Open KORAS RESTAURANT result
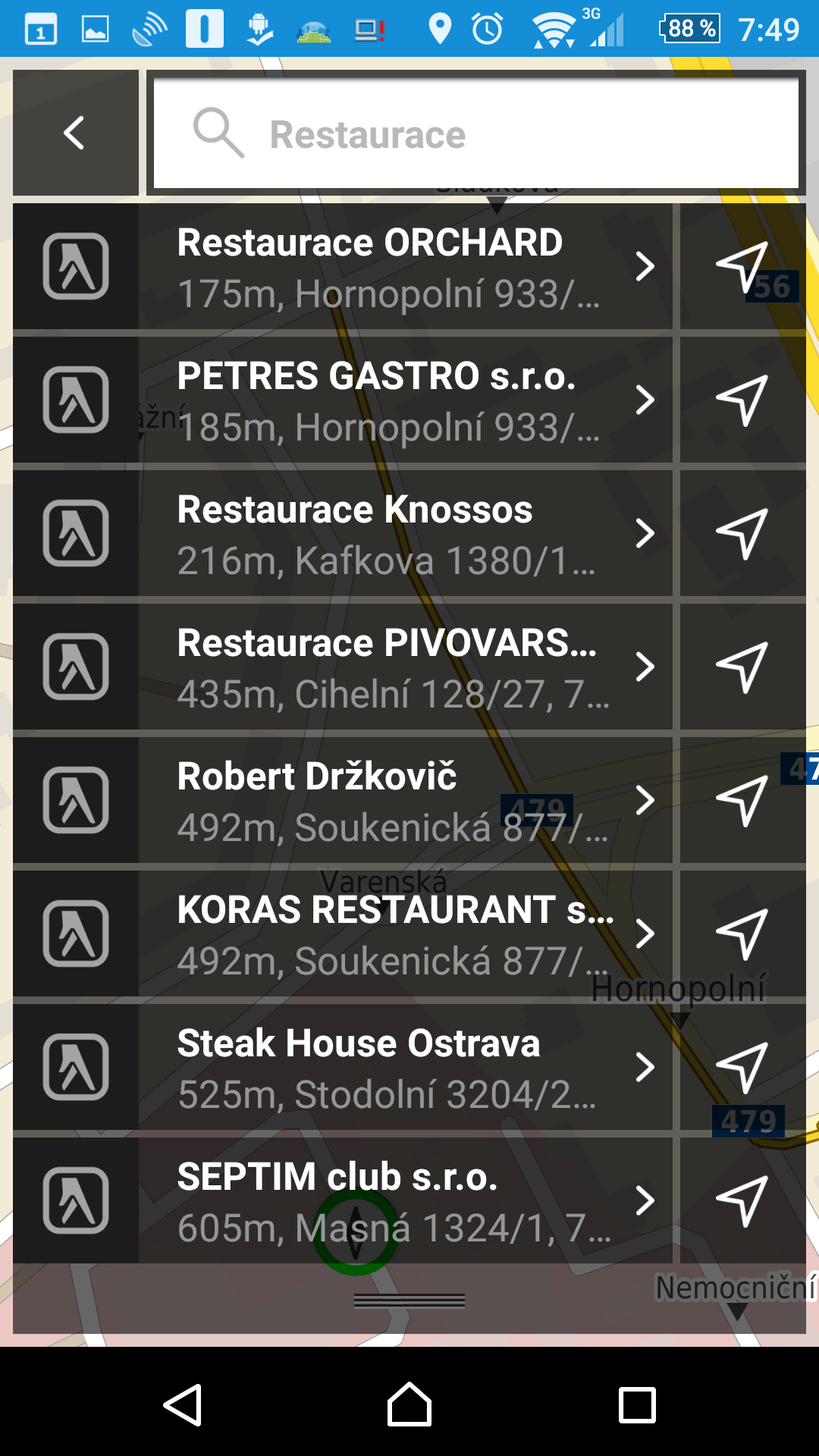This screenshot has height=1456, width=819. coord(343,934)
